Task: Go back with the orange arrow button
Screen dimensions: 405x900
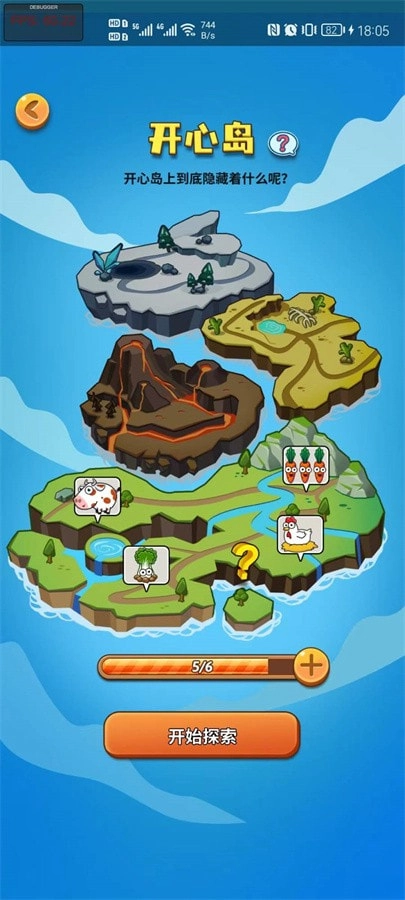Action: tap(32, 111)
